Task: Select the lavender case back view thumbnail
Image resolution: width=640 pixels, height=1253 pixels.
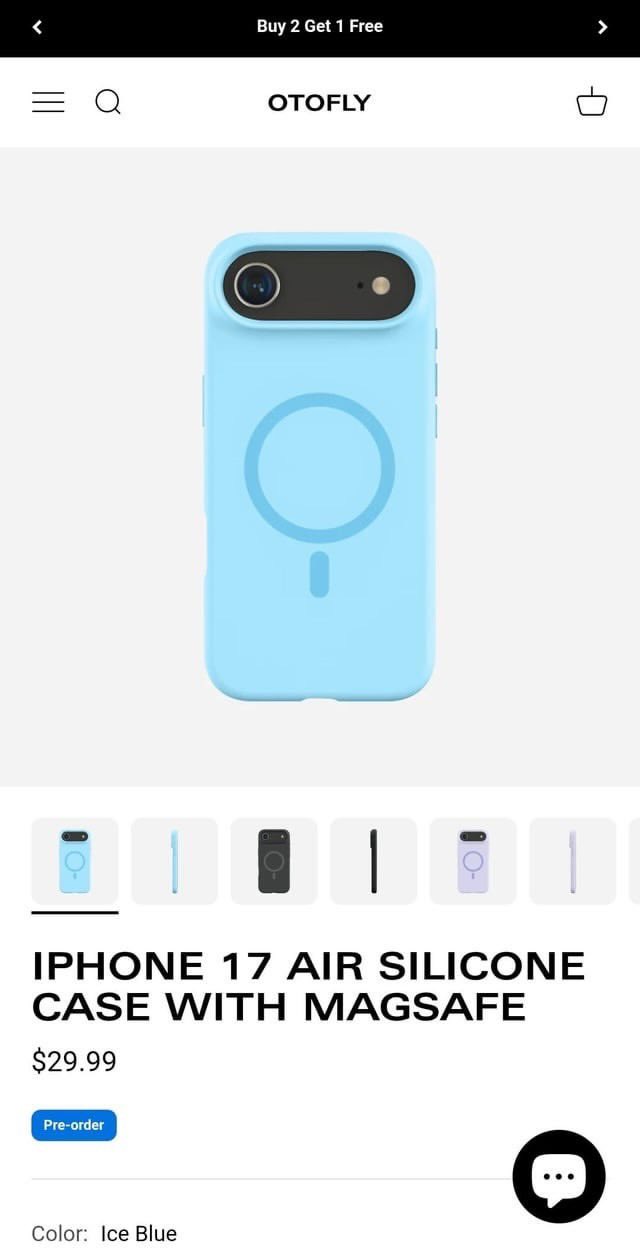Action: coord(473,861)
